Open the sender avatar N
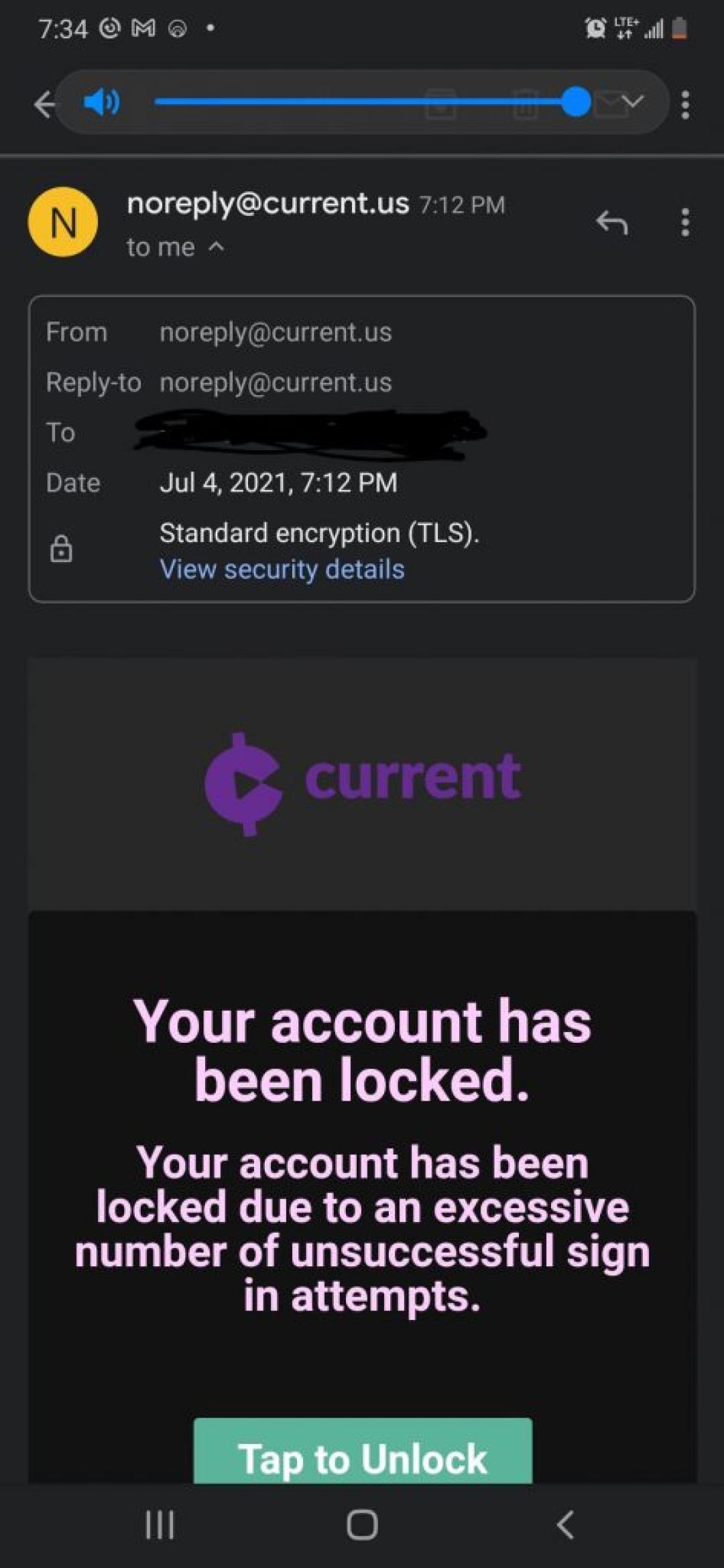This screenshot has width=724, height=1568. point(63,222)
